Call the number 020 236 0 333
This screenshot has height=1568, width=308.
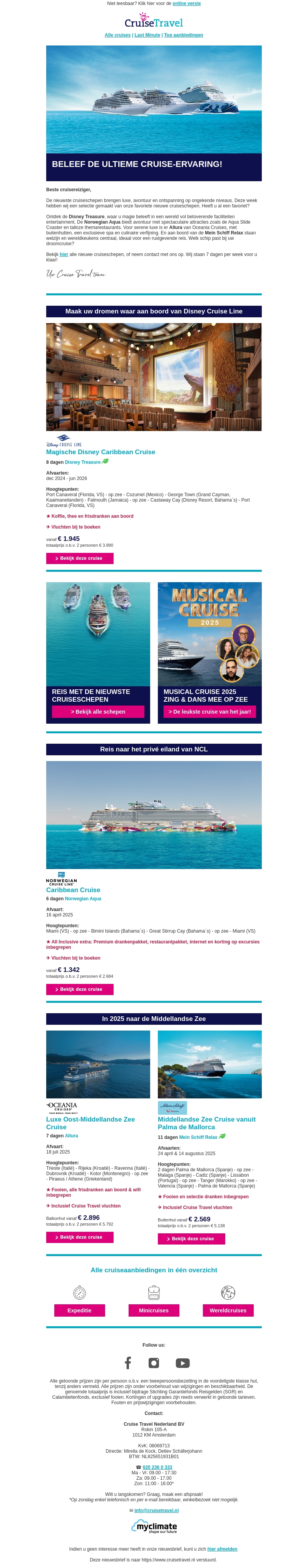pos(157,1467)
